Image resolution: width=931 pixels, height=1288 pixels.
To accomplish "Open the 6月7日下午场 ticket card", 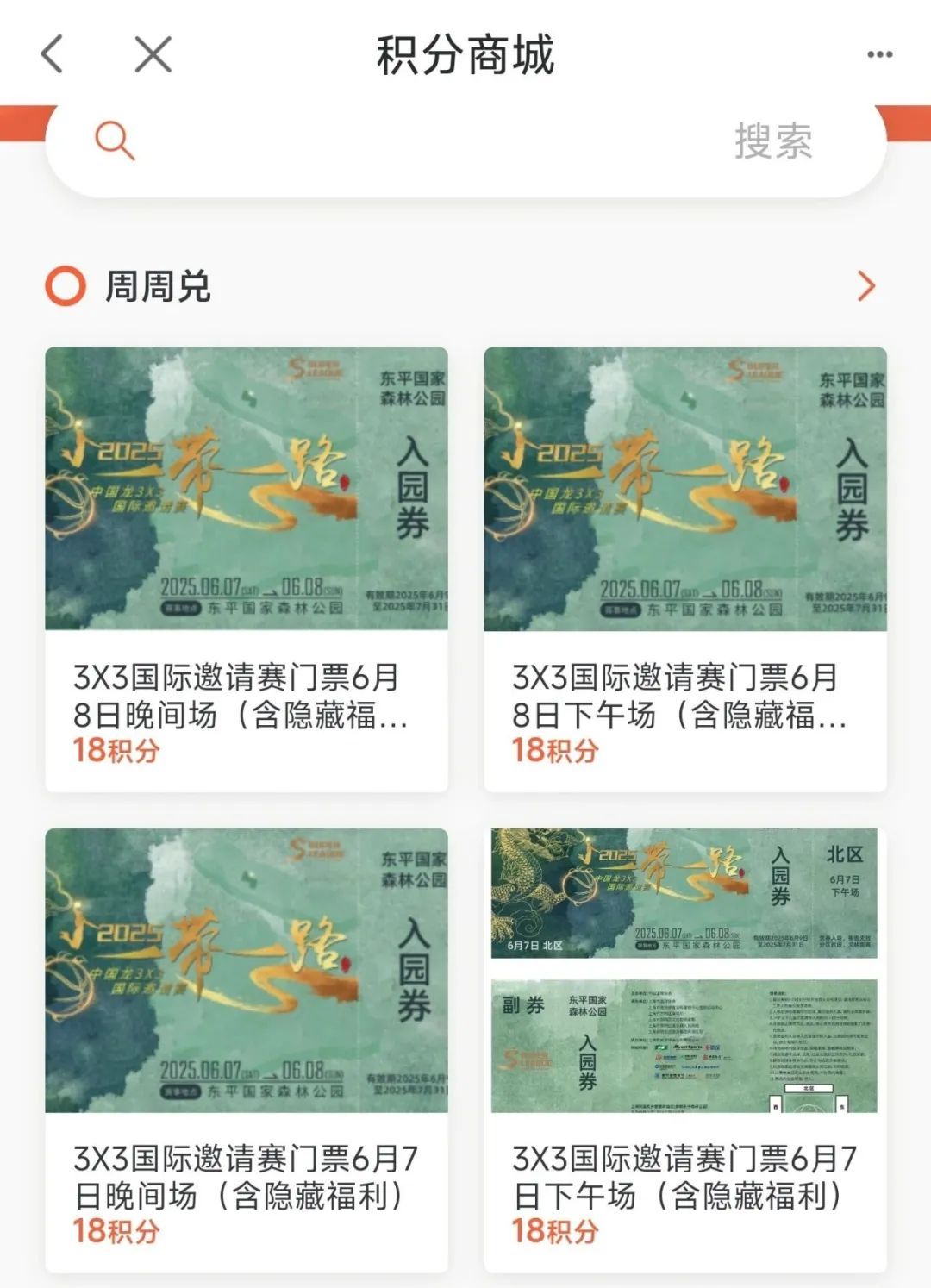I will click(x=685, y=1050).
